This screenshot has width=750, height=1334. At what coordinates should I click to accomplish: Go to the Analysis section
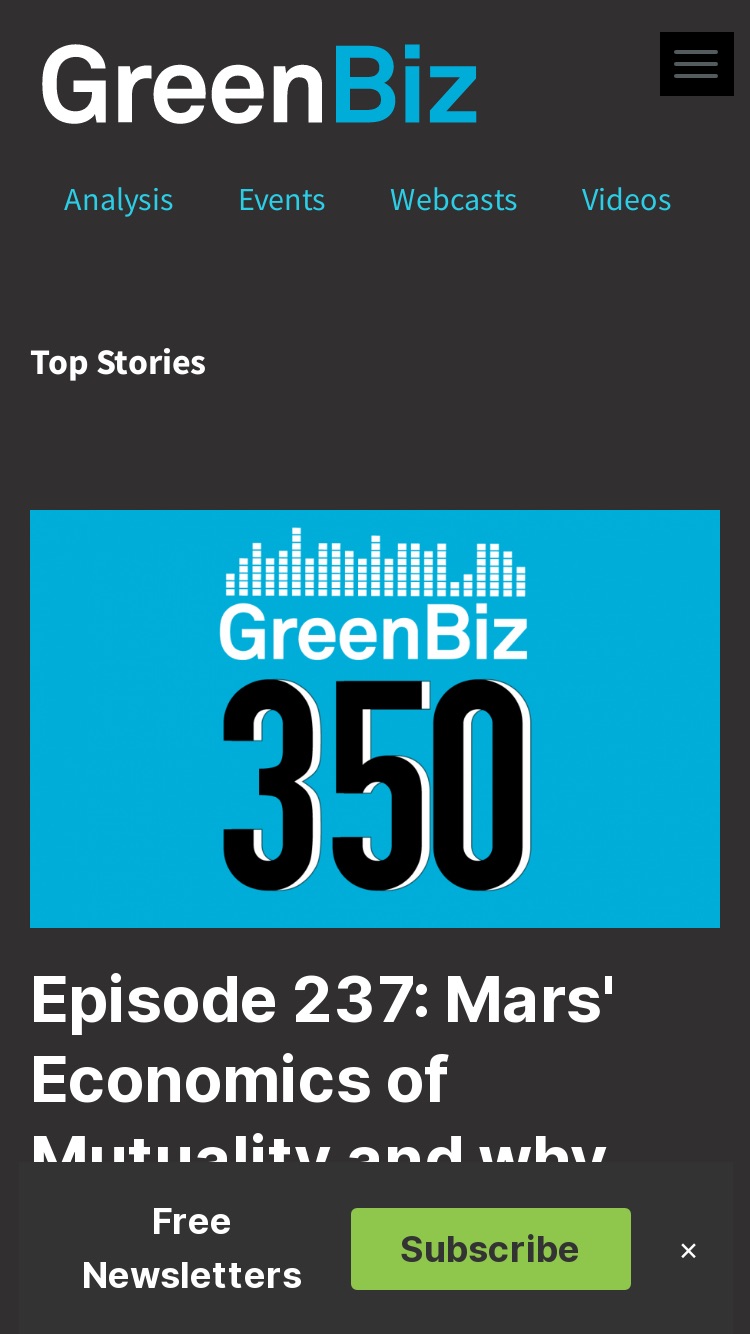tap(119, 200)
